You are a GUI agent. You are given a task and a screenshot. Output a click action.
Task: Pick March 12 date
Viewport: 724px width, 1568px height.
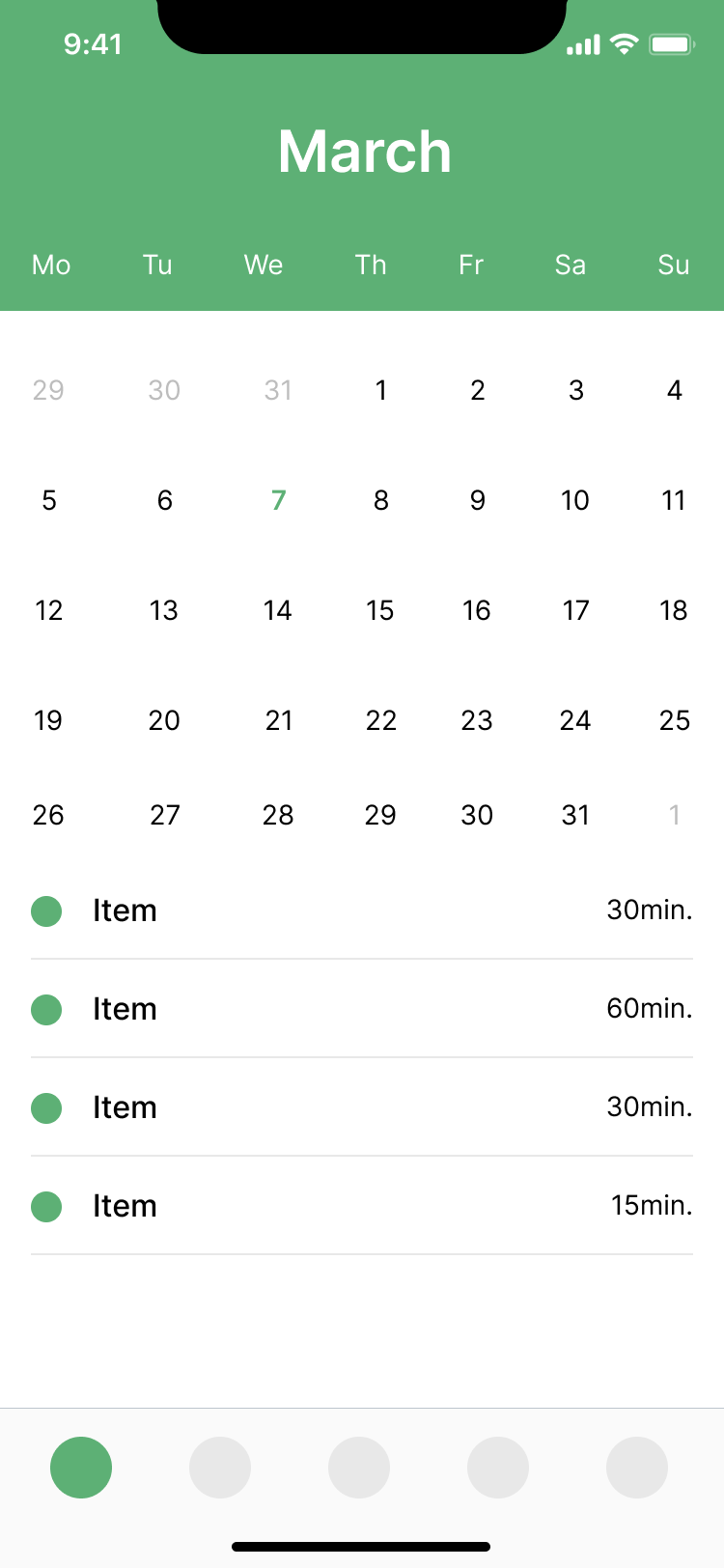pos(48,610)
